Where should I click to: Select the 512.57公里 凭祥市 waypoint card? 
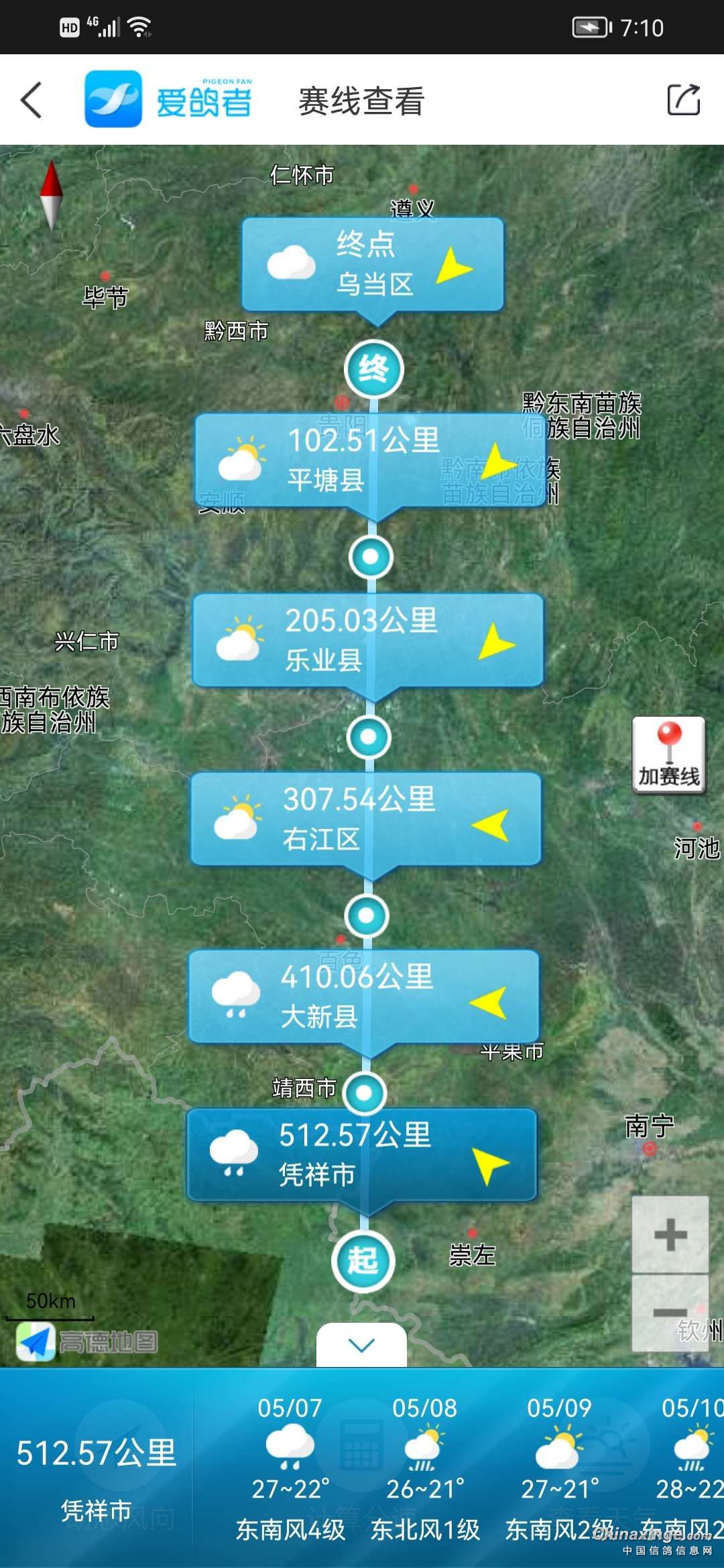361,1155
